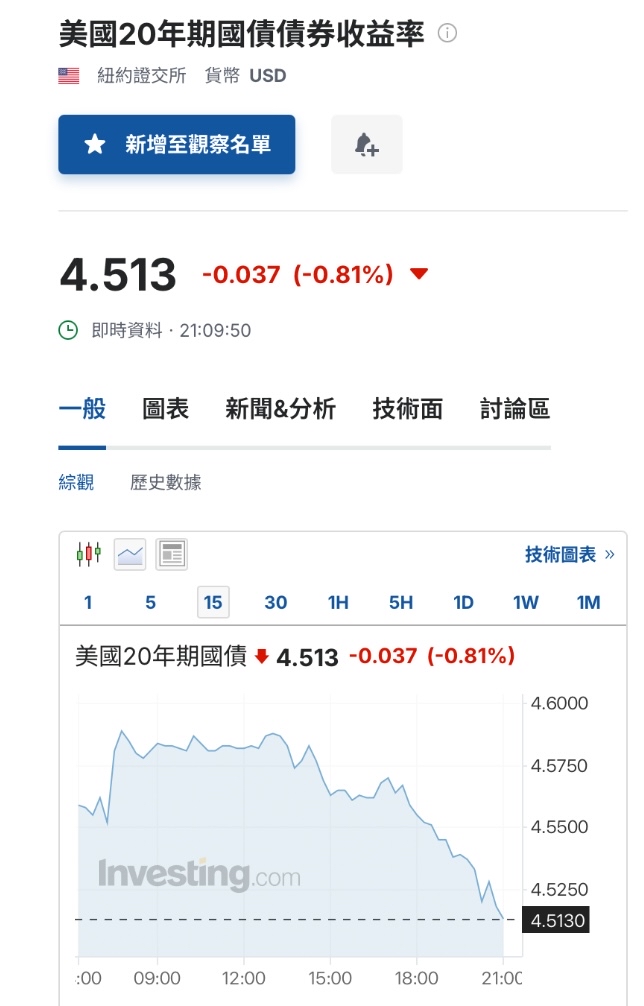Open the 技術圖表 link
This screenshot has height=1006, width=644.
tap(569, 554)
